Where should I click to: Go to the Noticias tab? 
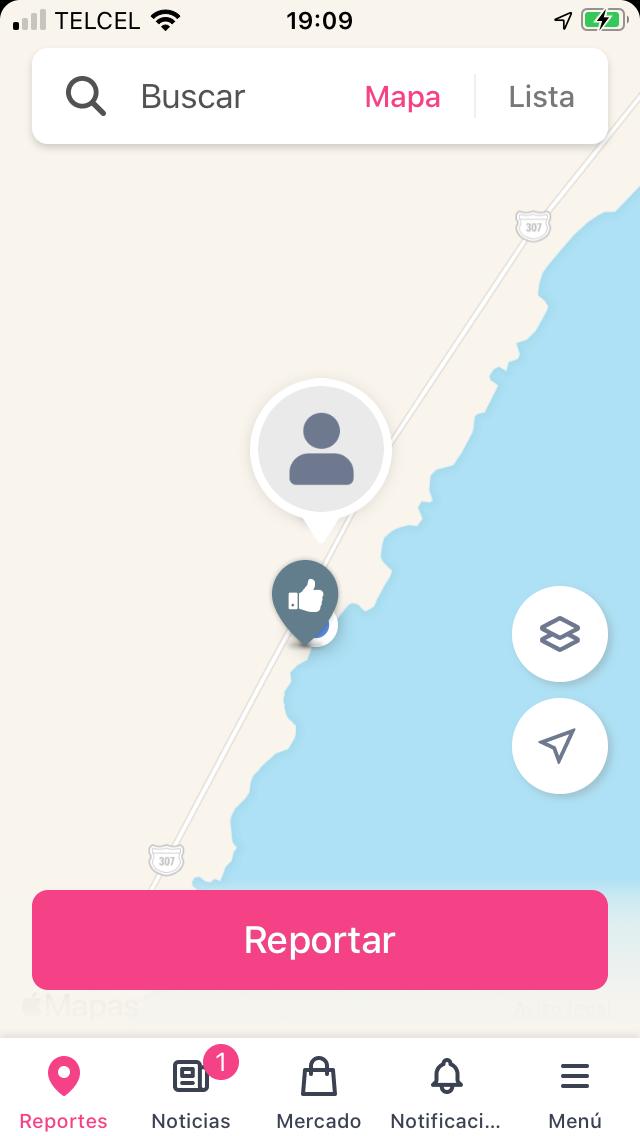click(x=191, y=1092)
